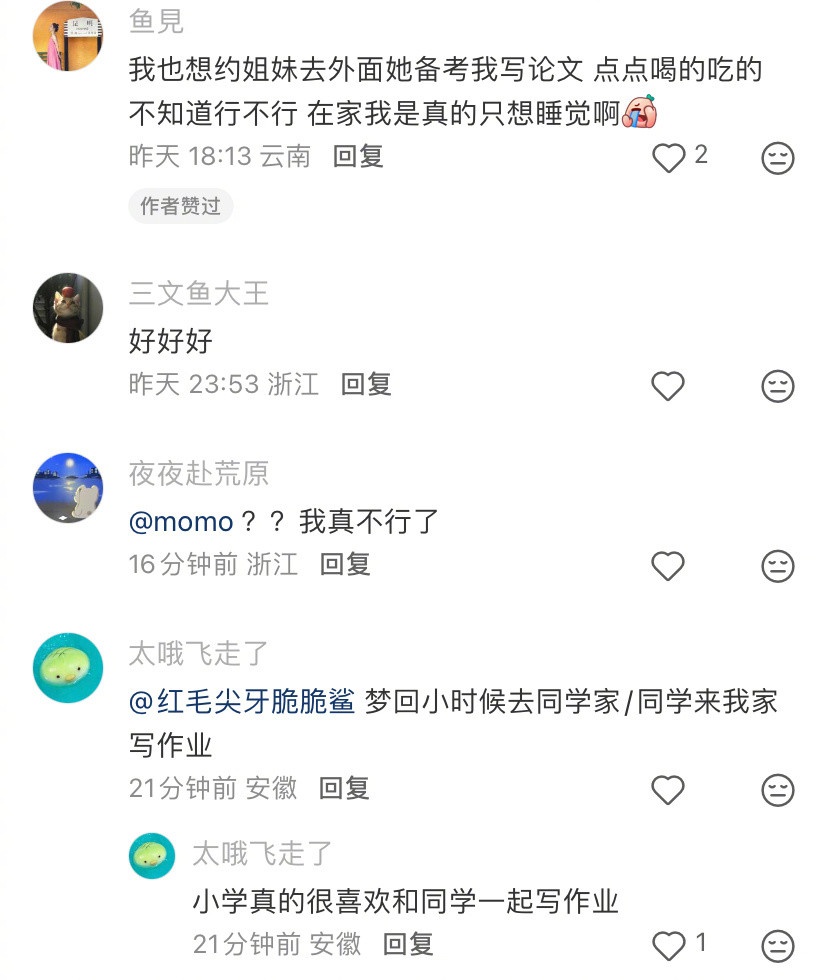Like 鱼見's comment with the heart
This screenshot has height=980, width=828.
[x=667, y=157]
